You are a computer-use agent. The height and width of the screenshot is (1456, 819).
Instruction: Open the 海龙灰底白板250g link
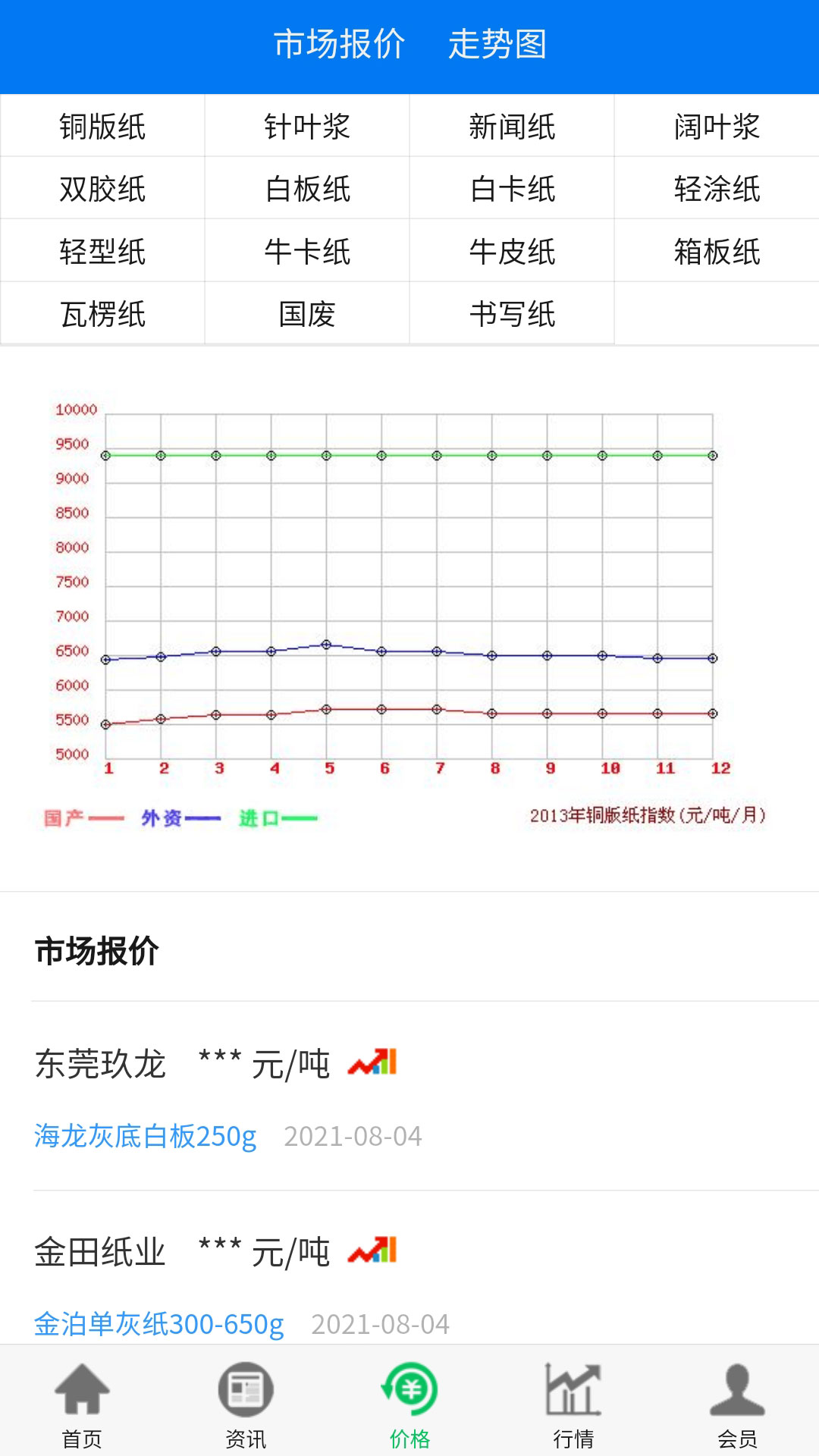click(x=144, y=1136)
